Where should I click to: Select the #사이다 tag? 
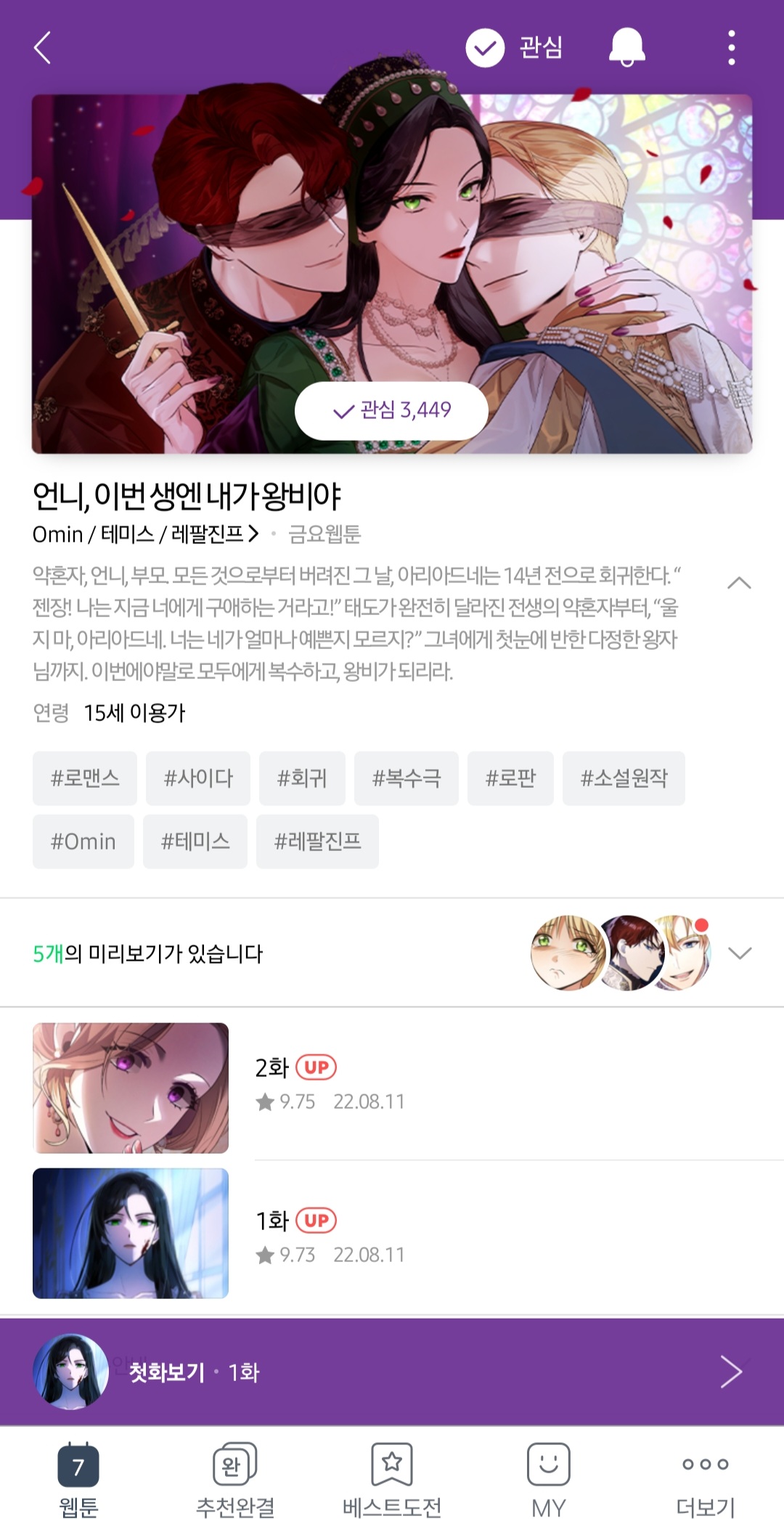pos(198,778)
